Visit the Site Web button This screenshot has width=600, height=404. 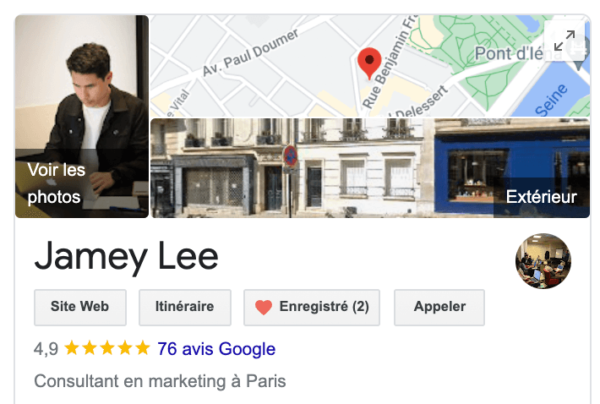[x=80, y=307]
